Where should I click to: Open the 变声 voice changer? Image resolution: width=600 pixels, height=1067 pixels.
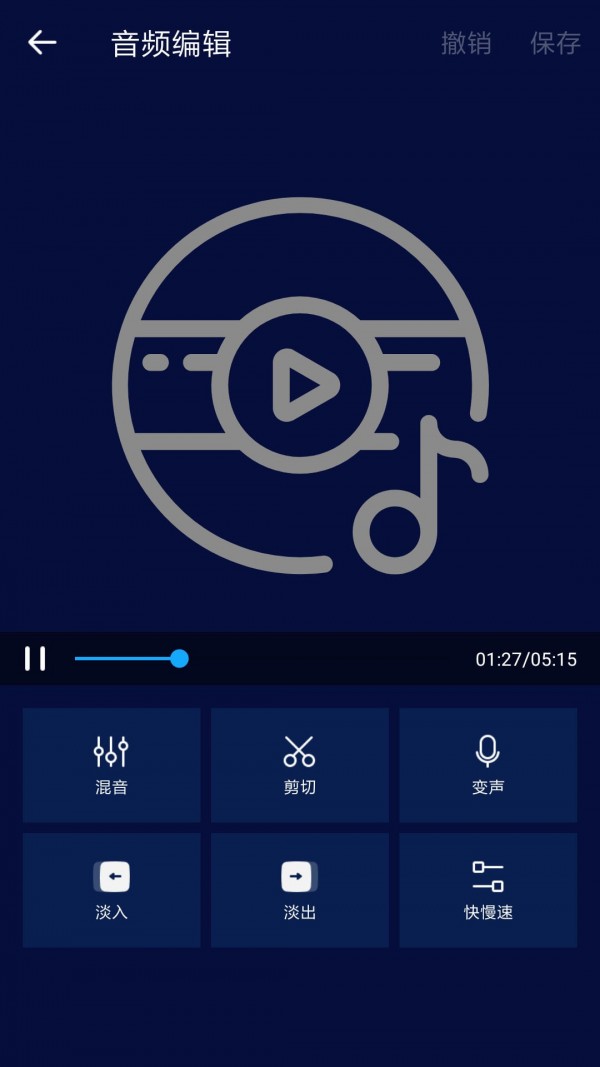click(x=488, y=765)
